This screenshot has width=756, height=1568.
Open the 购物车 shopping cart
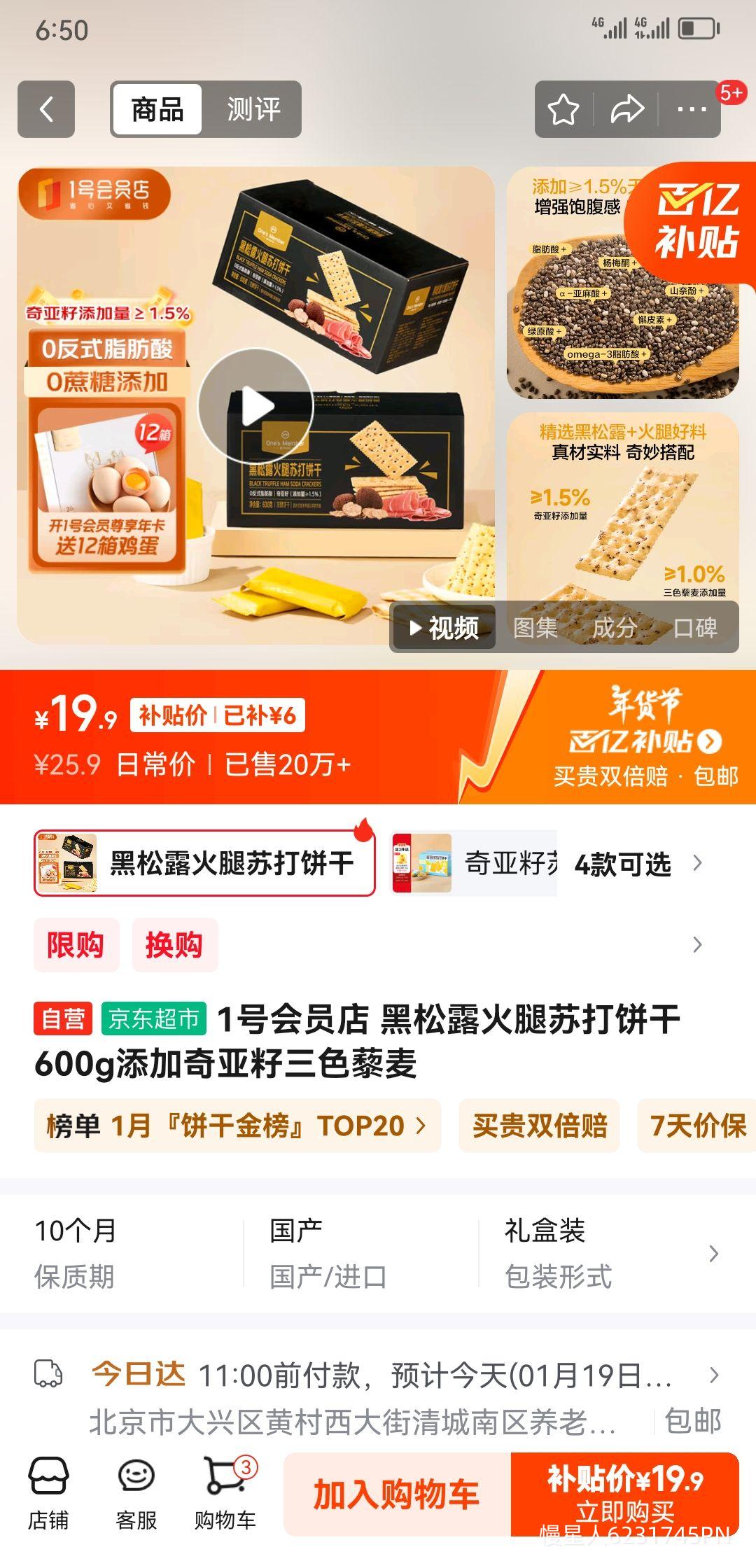[225, 1498]
